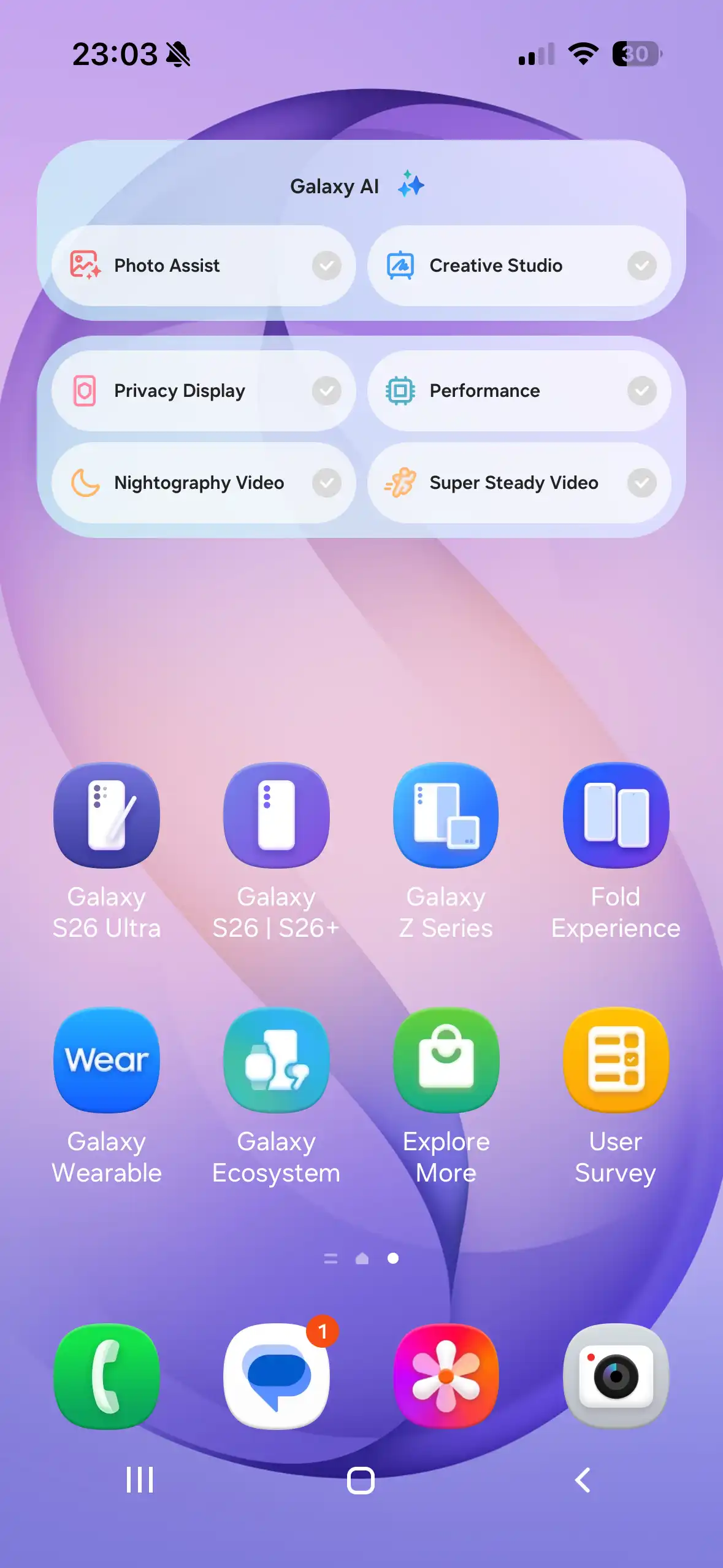The height and width of the screenshot is (1568, 723).
Task: Go back using the navigation bar arrow
Action: click(x=583, y=1480)
